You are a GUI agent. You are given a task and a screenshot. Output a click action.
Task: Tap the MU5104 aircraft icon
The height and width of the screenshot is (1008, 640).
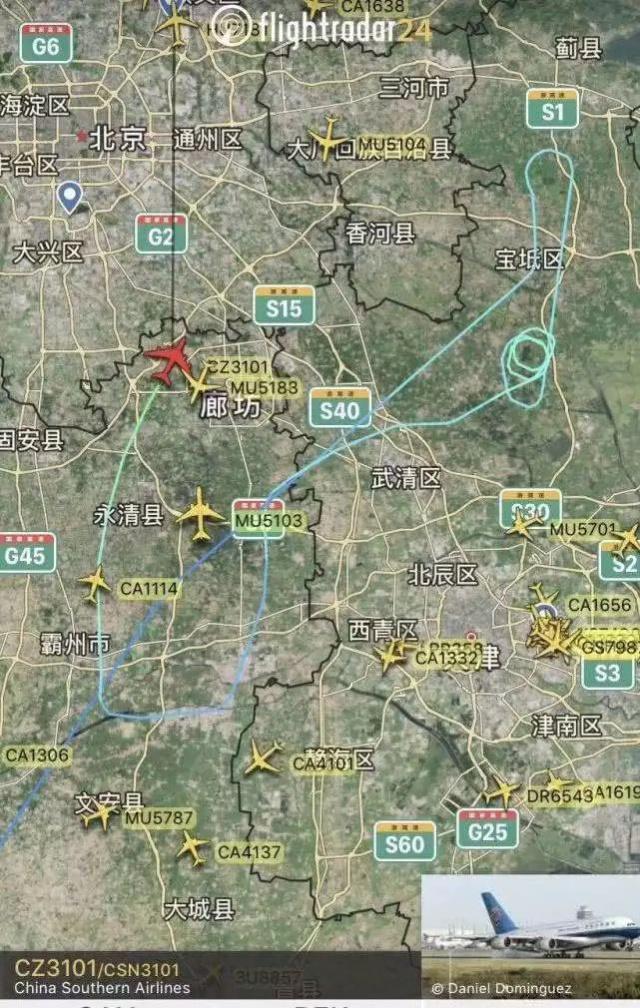click(327, 138)
